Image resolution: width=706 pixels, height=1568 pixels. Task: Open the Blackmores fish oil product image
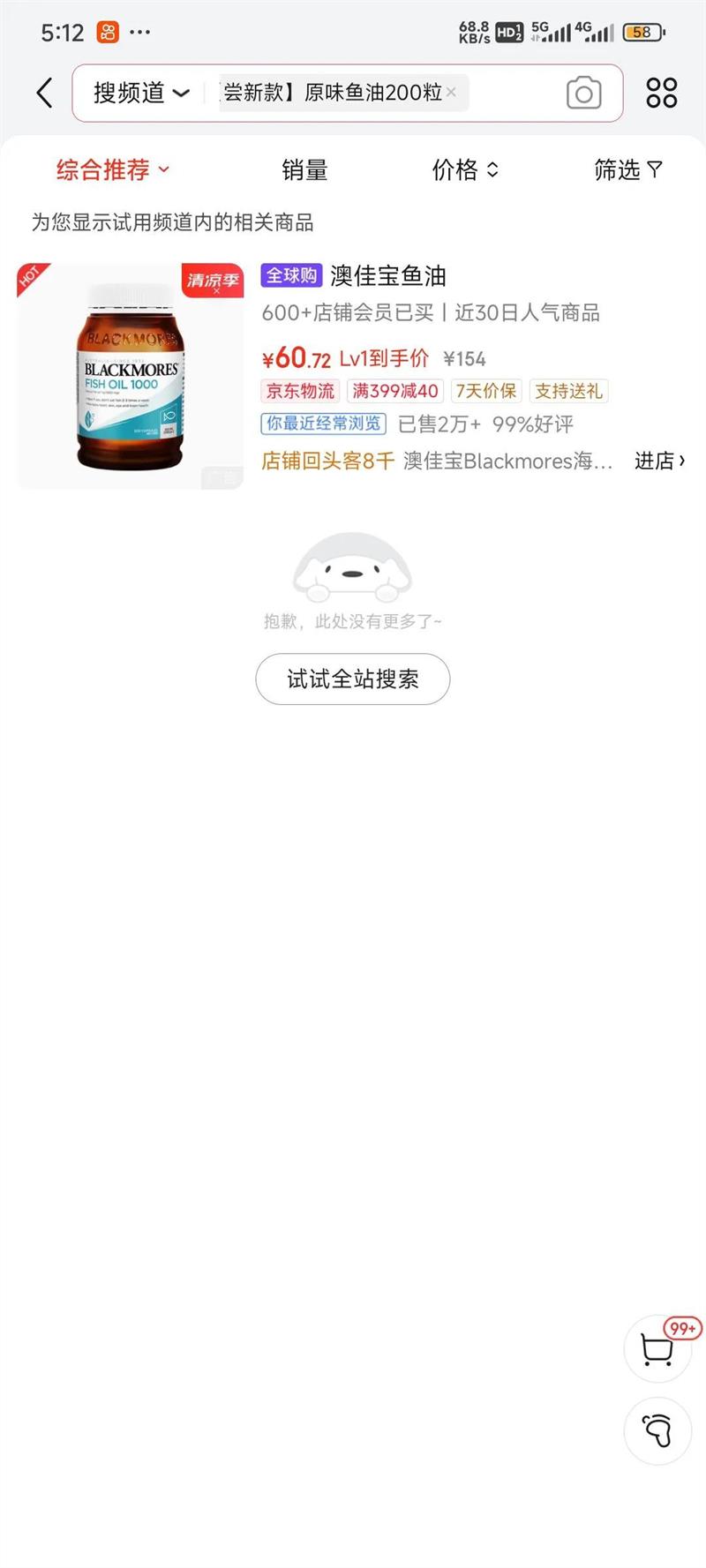click(x=131, y=376)
